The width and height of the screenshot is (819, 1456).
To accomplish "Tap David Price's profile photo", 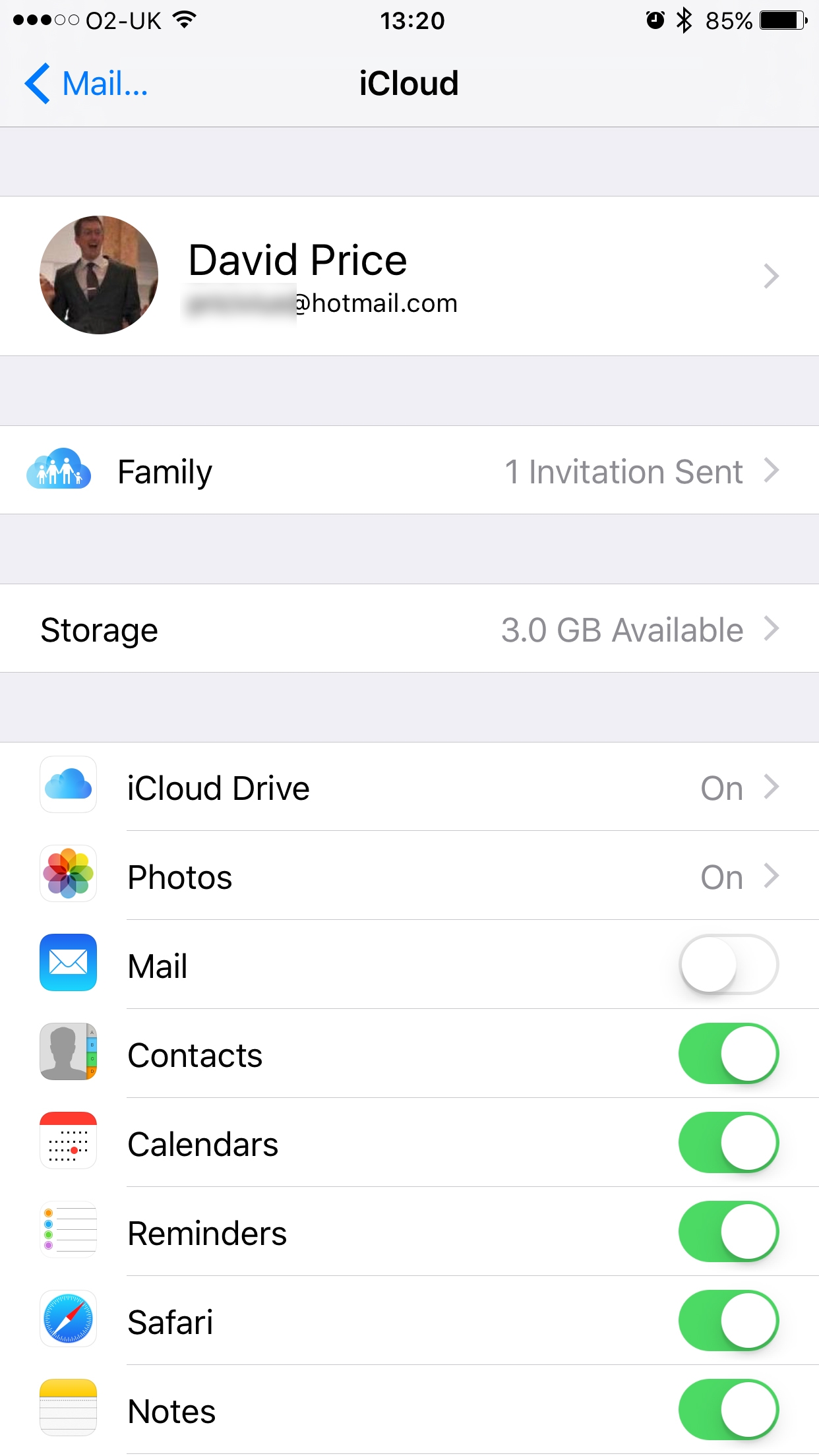I will (x=99, y=276).
